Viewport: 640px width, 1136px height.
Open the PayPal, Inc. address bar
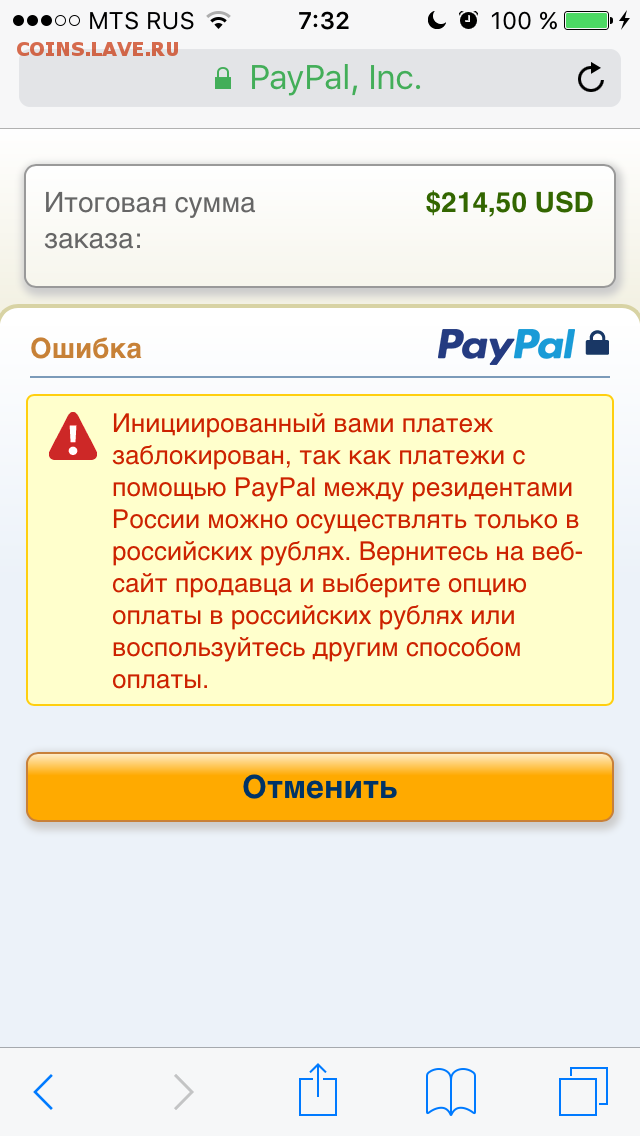(x=320, y=78)
